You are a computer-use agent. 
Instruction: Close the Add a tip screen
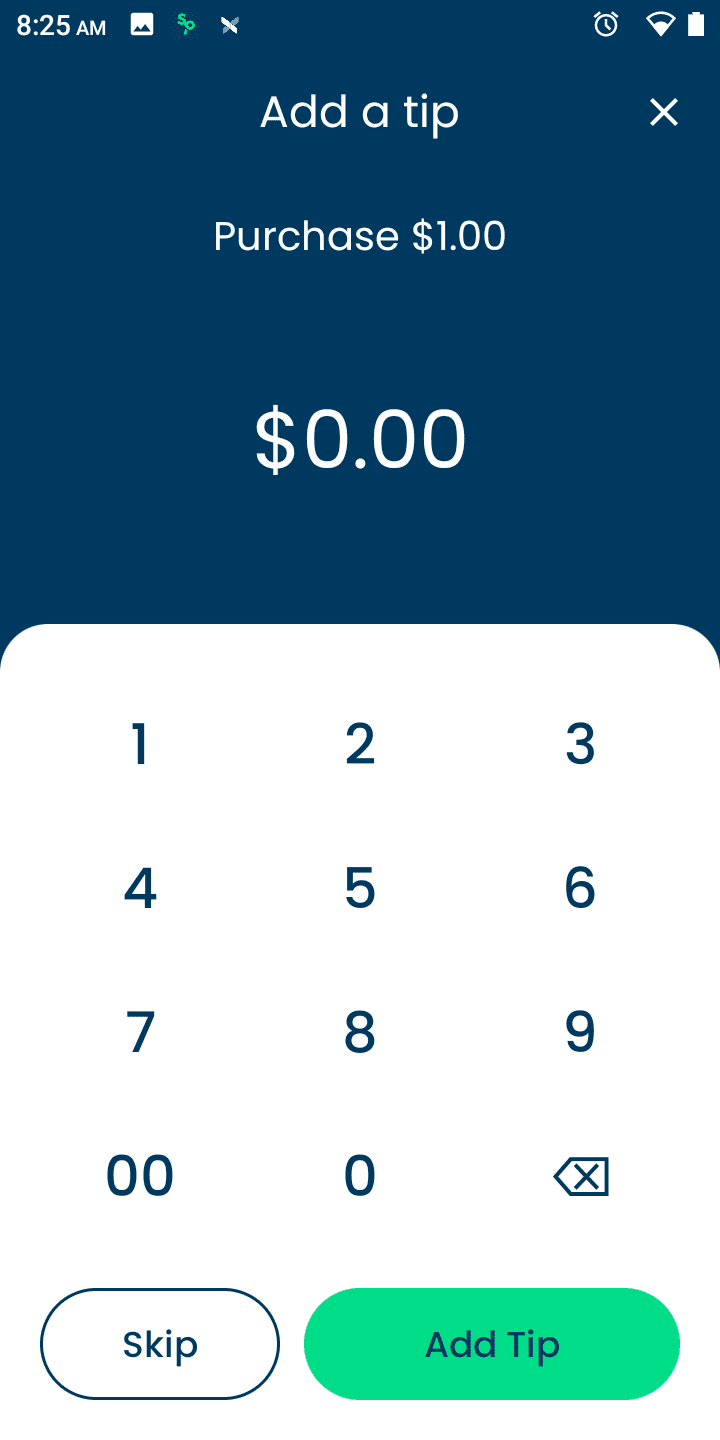point(664,112)
